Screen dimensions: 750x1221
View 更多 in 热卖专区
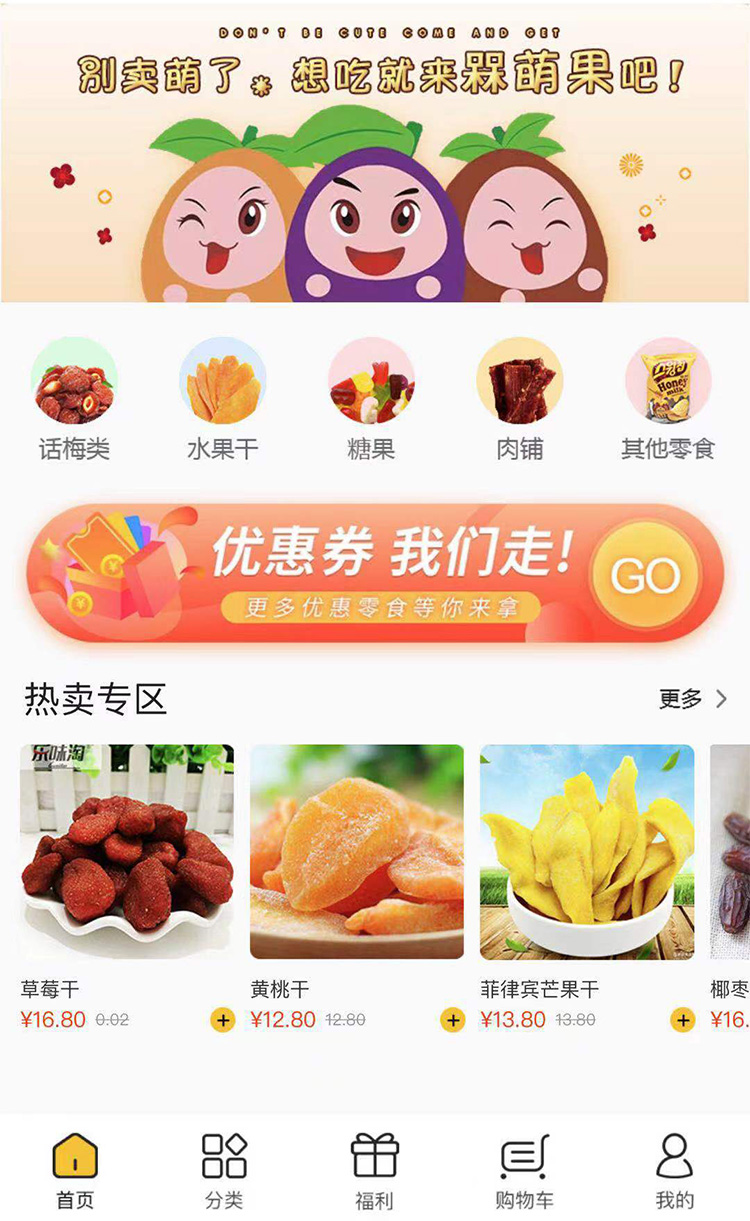click(x=692, y=699)
